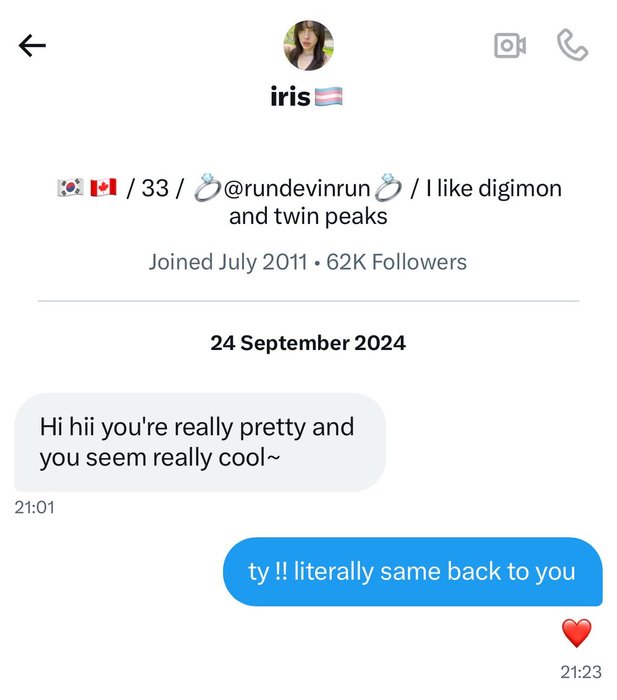
Task: Start a video call with iris
Action: (x=510, y=46)
